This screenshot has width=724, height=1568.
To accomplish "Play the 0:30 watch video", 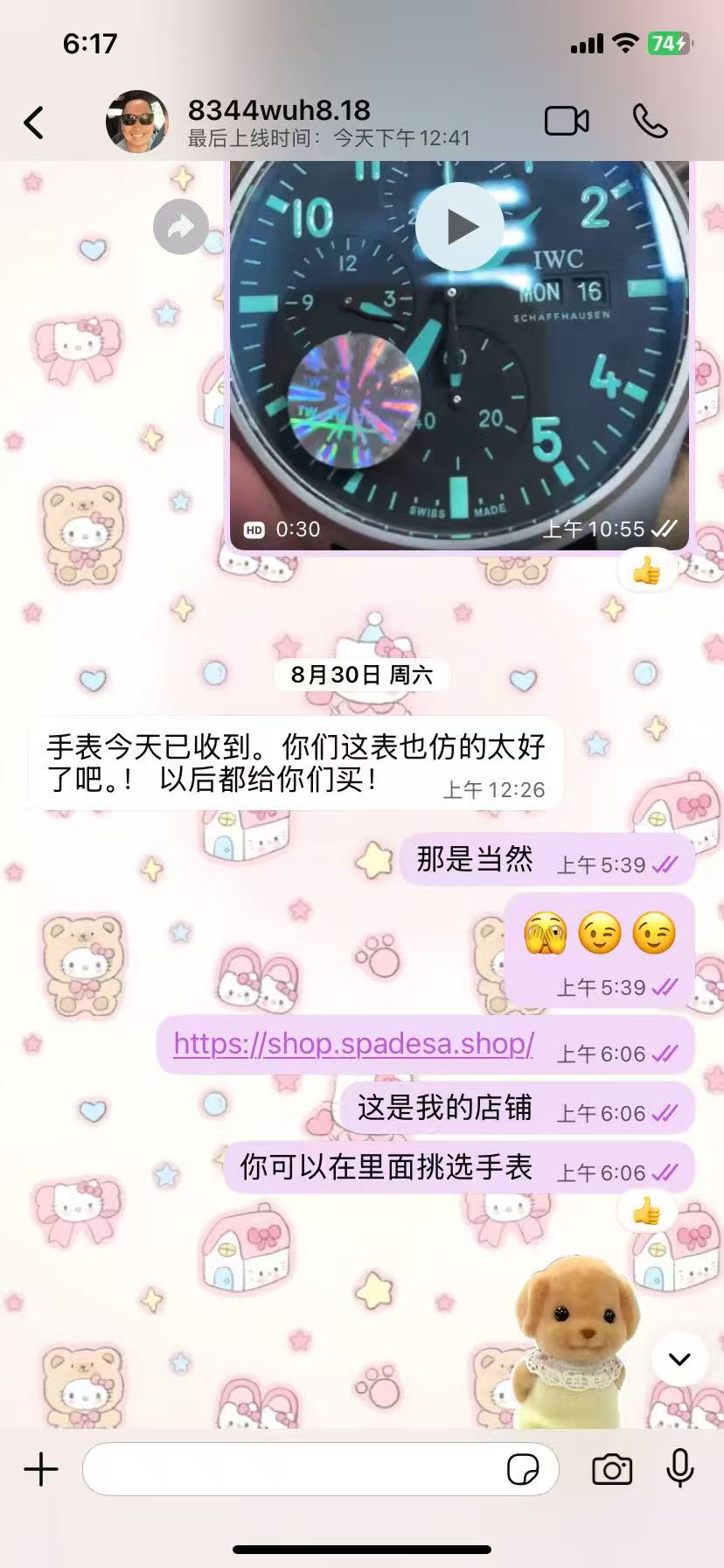I will click(x=459, y=227).
